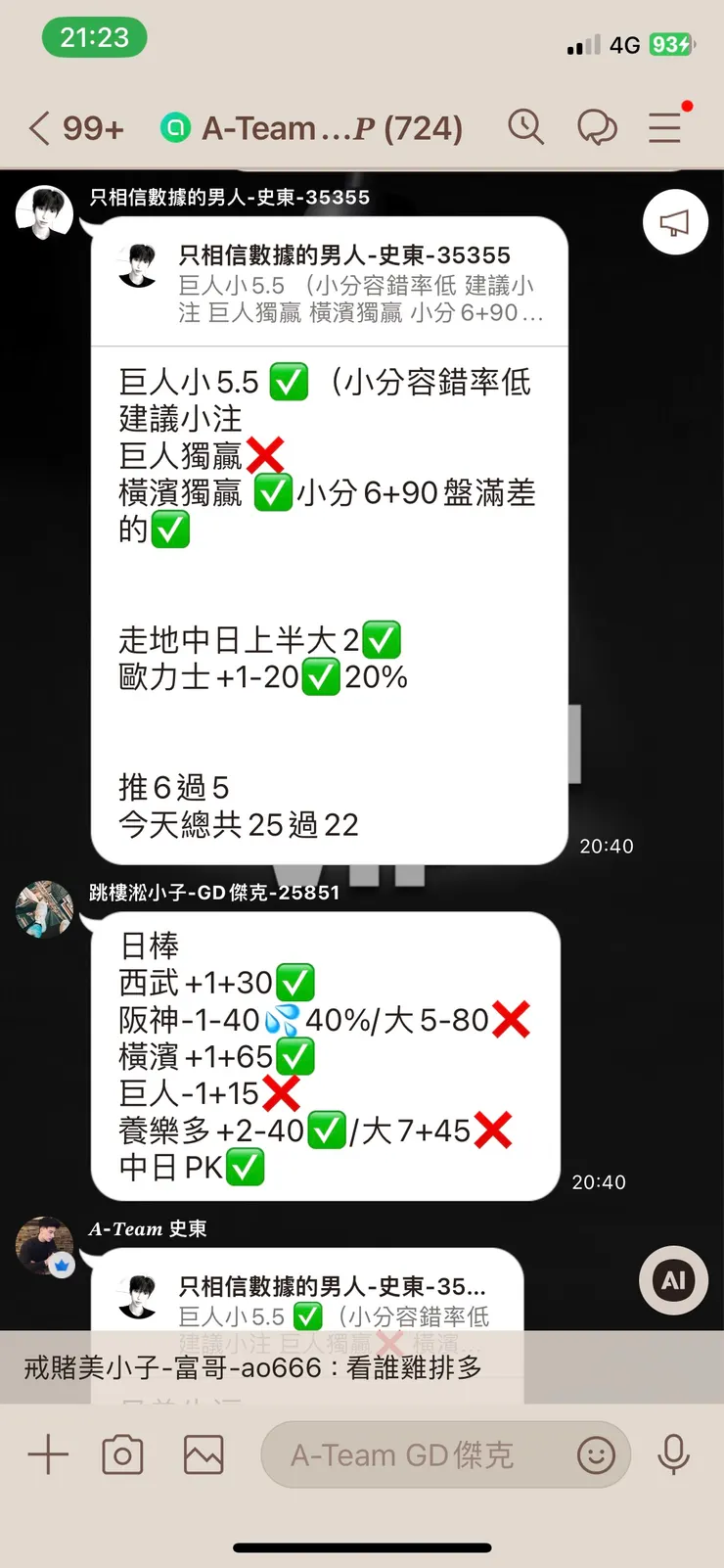Start recording with the microphone icon

[x=676, y=1454]
